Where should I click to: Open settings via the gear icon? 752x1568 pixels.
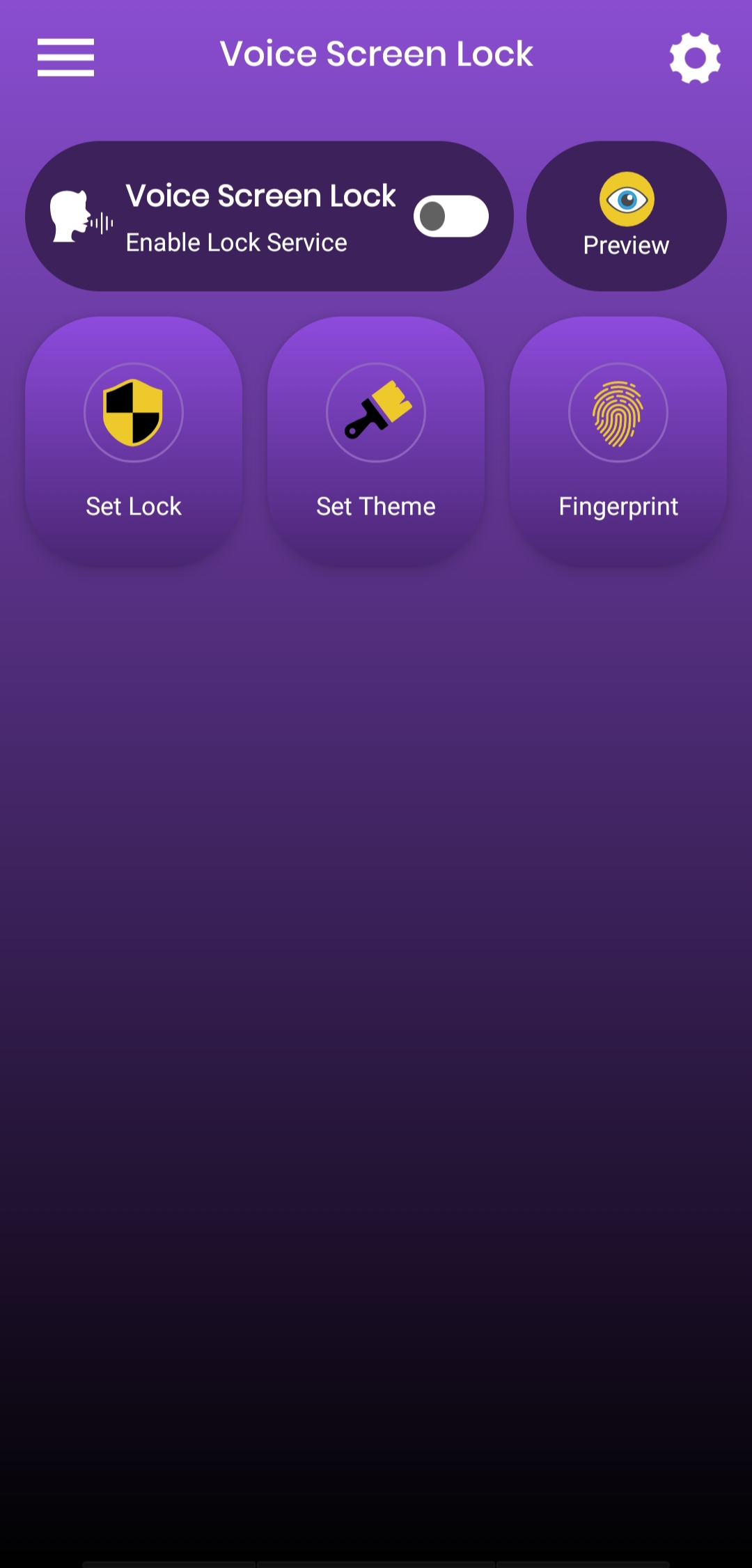tap(695, 58)
